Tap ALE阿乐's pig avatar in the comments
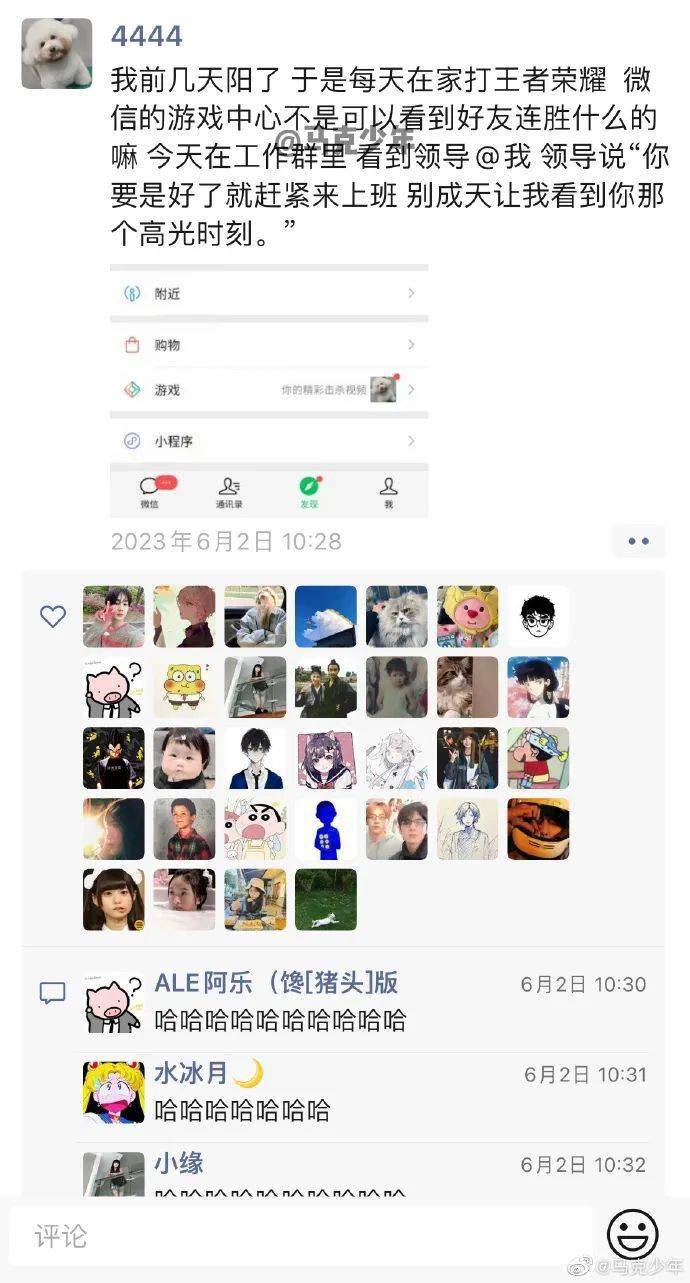 113,1002
